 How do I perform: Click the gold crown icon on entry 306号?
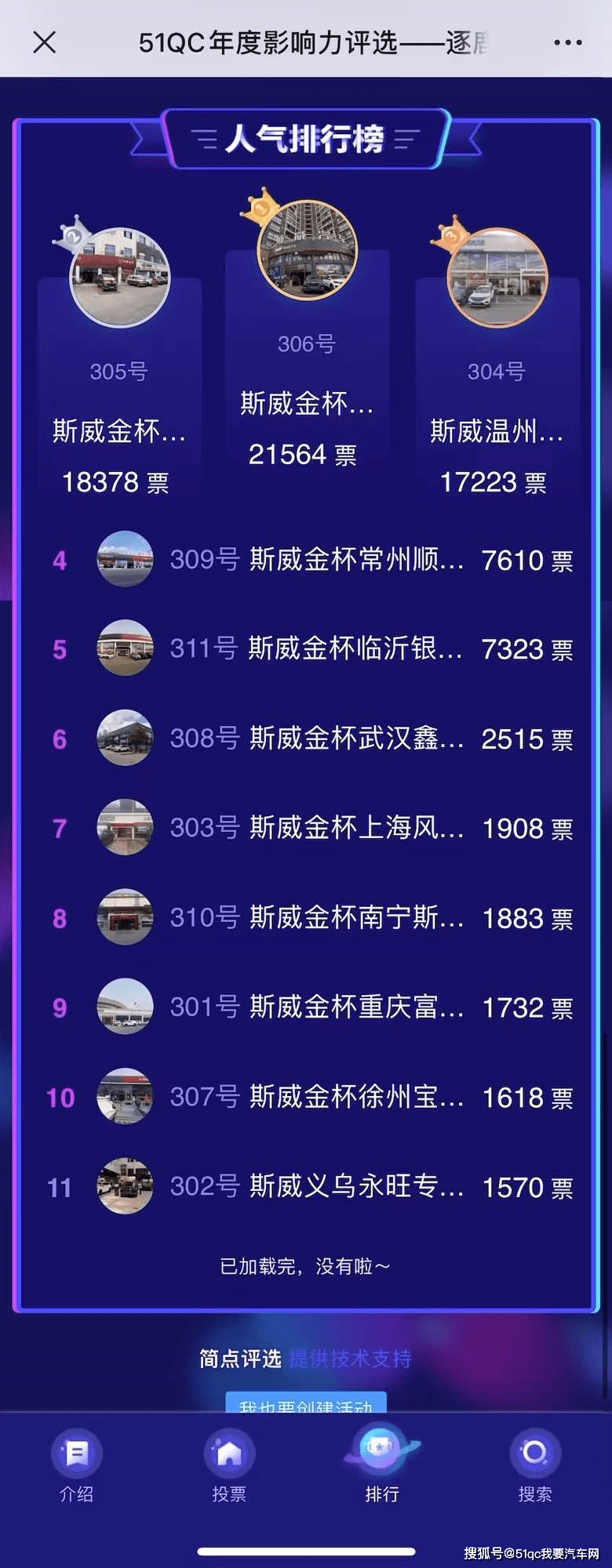(260, 209)
